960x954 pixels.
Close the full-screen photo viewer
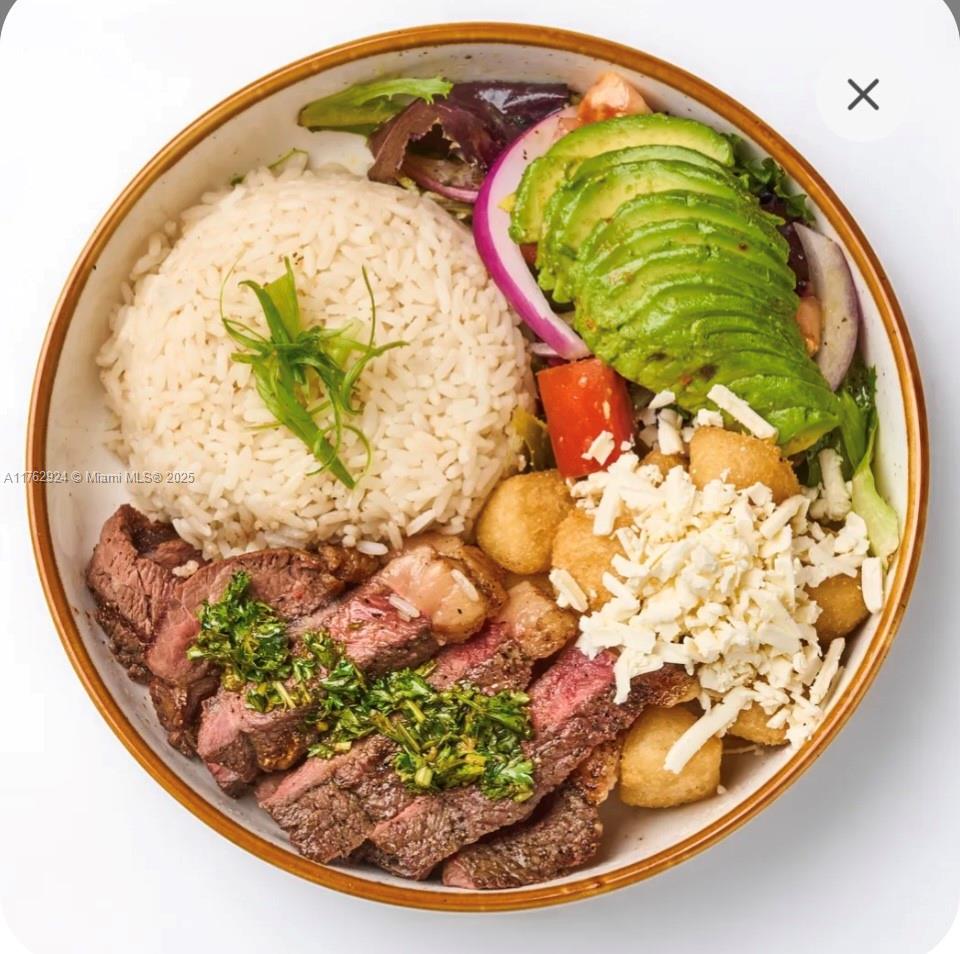coord(862,95)
